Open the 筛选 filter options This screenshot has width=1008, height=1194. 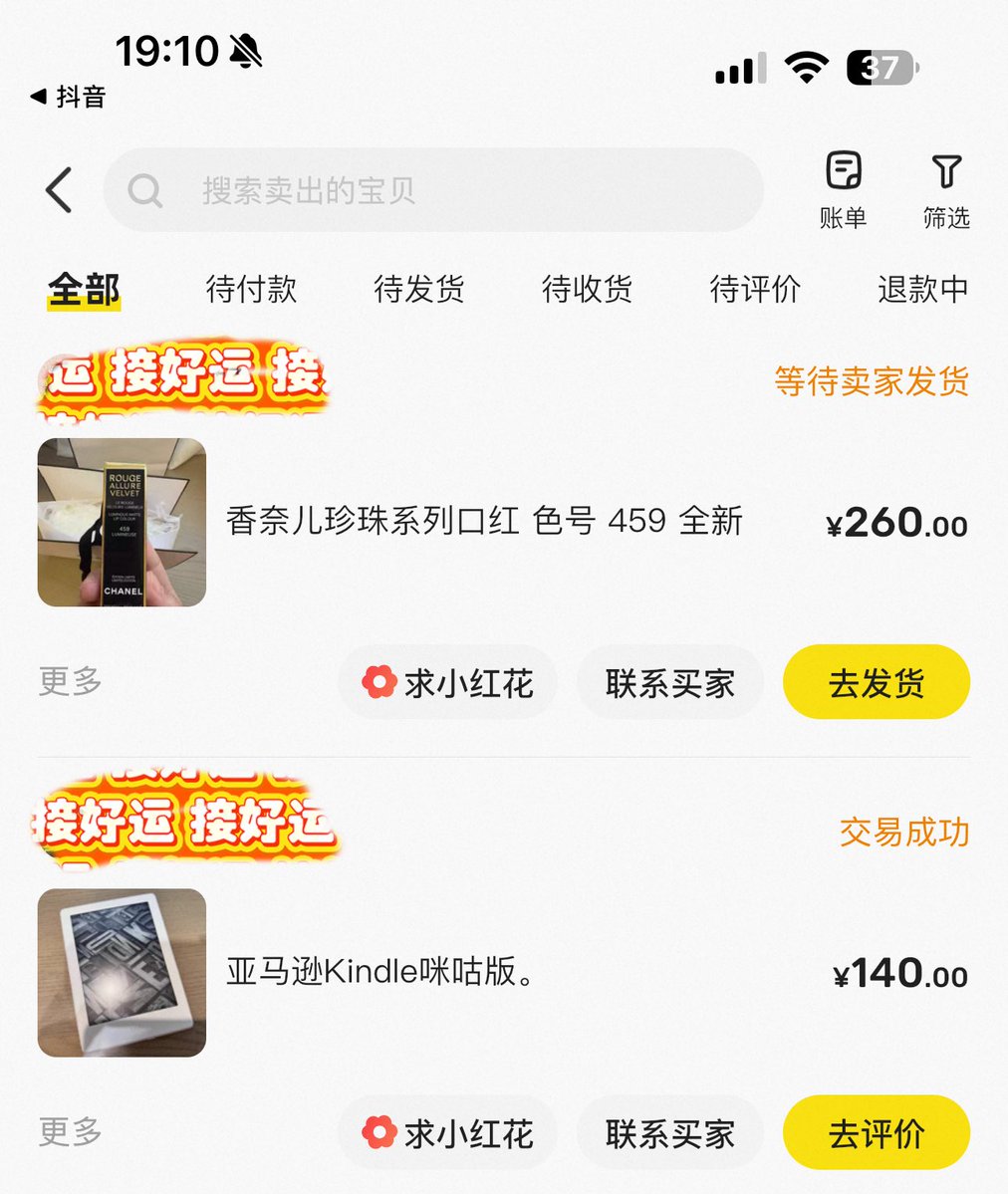click(x=945, y=190)
